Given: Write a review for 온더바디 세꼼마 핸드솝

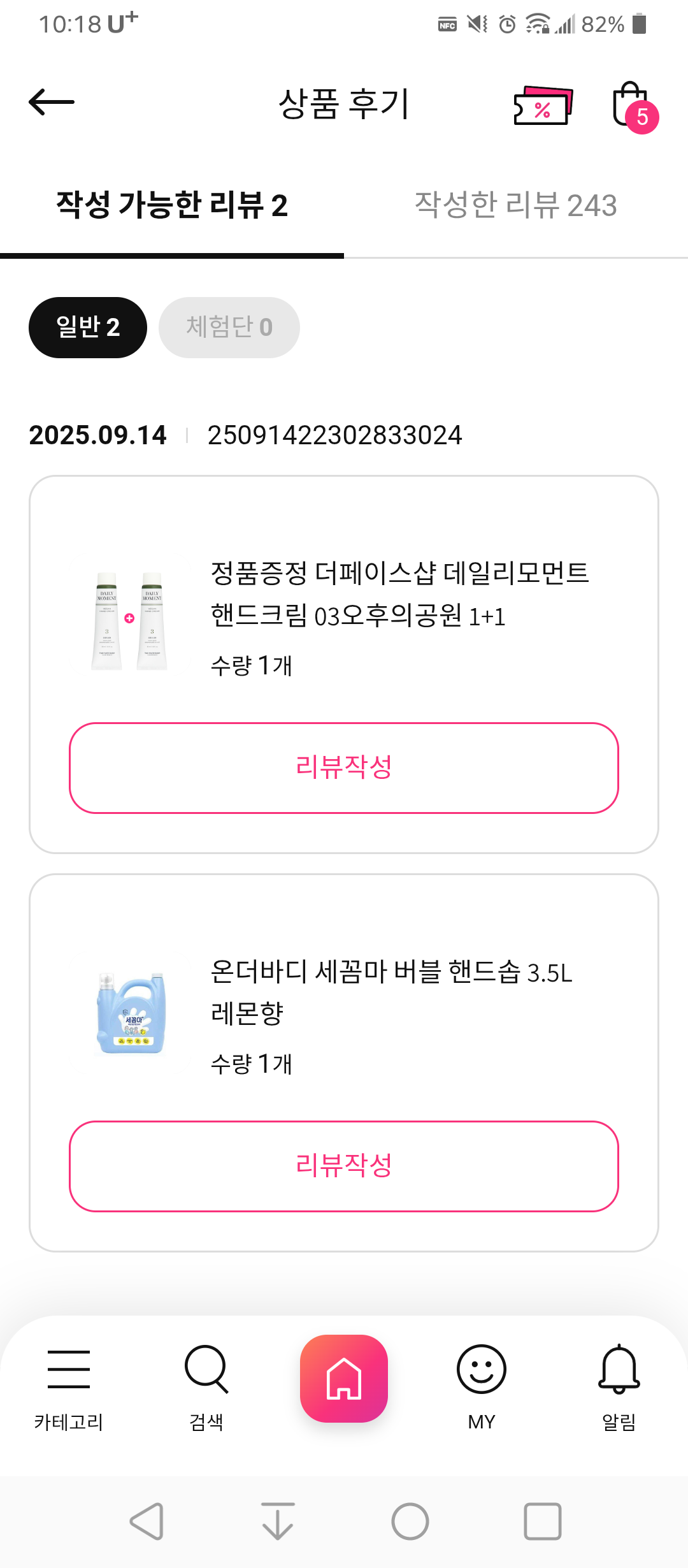Looking at the screenshot, I should (344, 1166).
